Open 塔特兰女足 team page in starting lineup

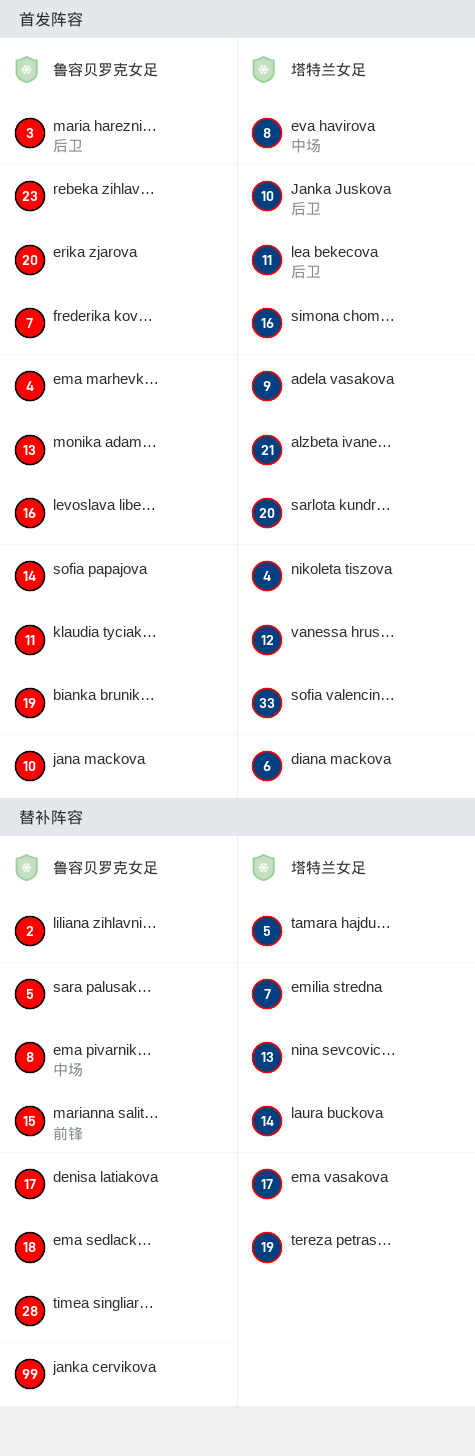coord(356,70)
